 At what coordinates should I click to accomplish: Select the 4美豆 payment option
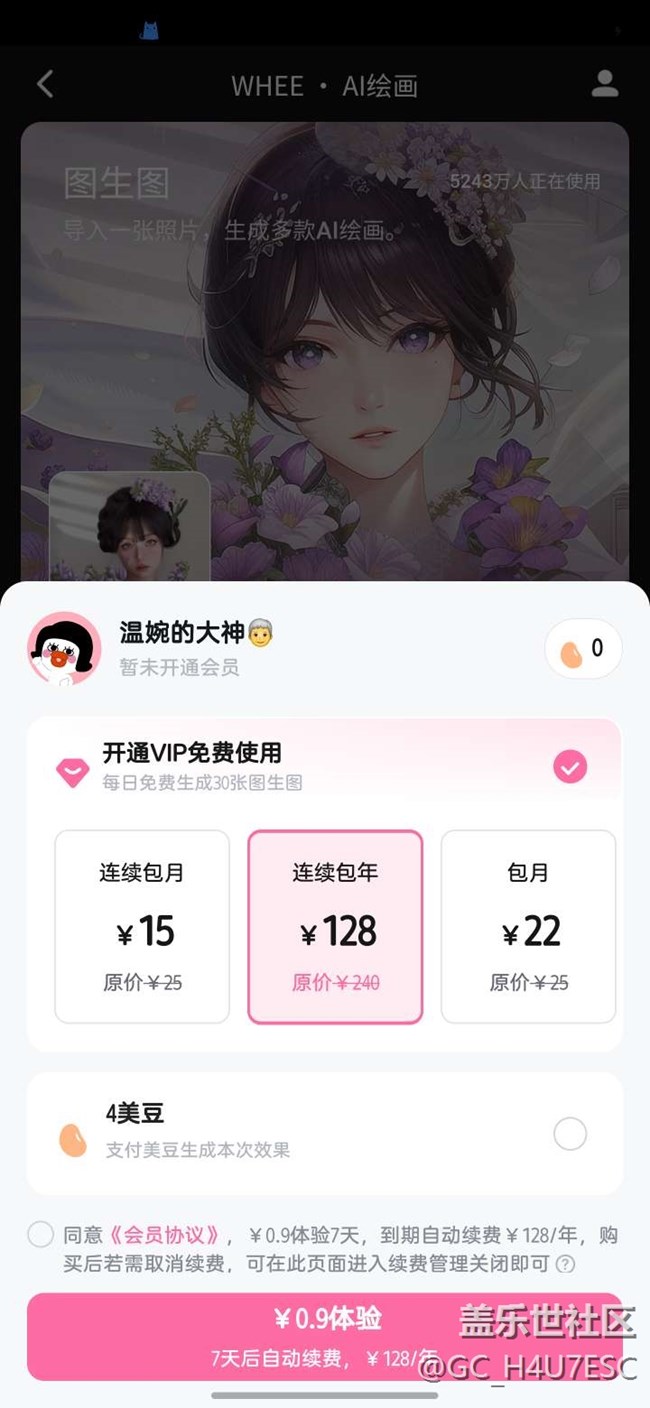point(324,1134)
